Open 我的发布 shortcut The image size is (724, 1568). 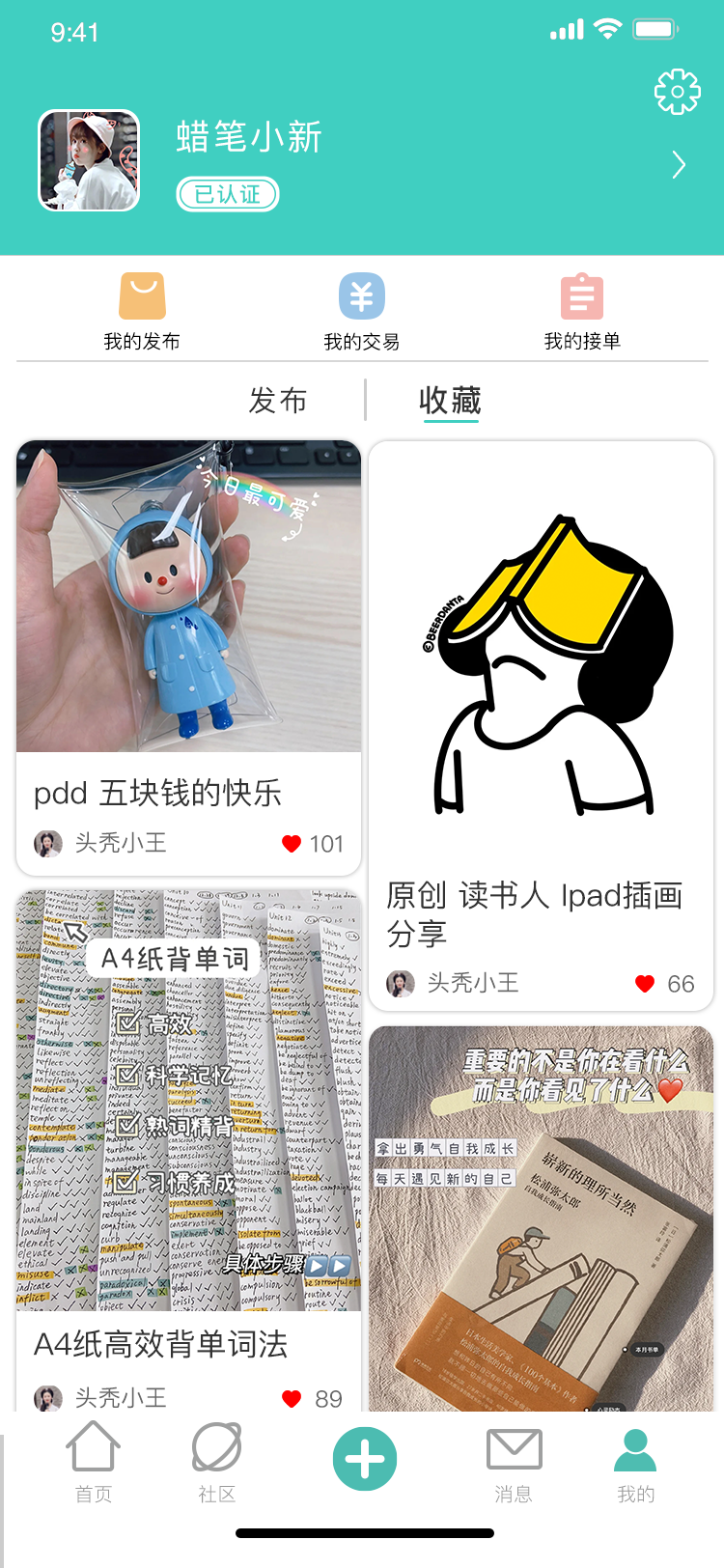point(142,311)
